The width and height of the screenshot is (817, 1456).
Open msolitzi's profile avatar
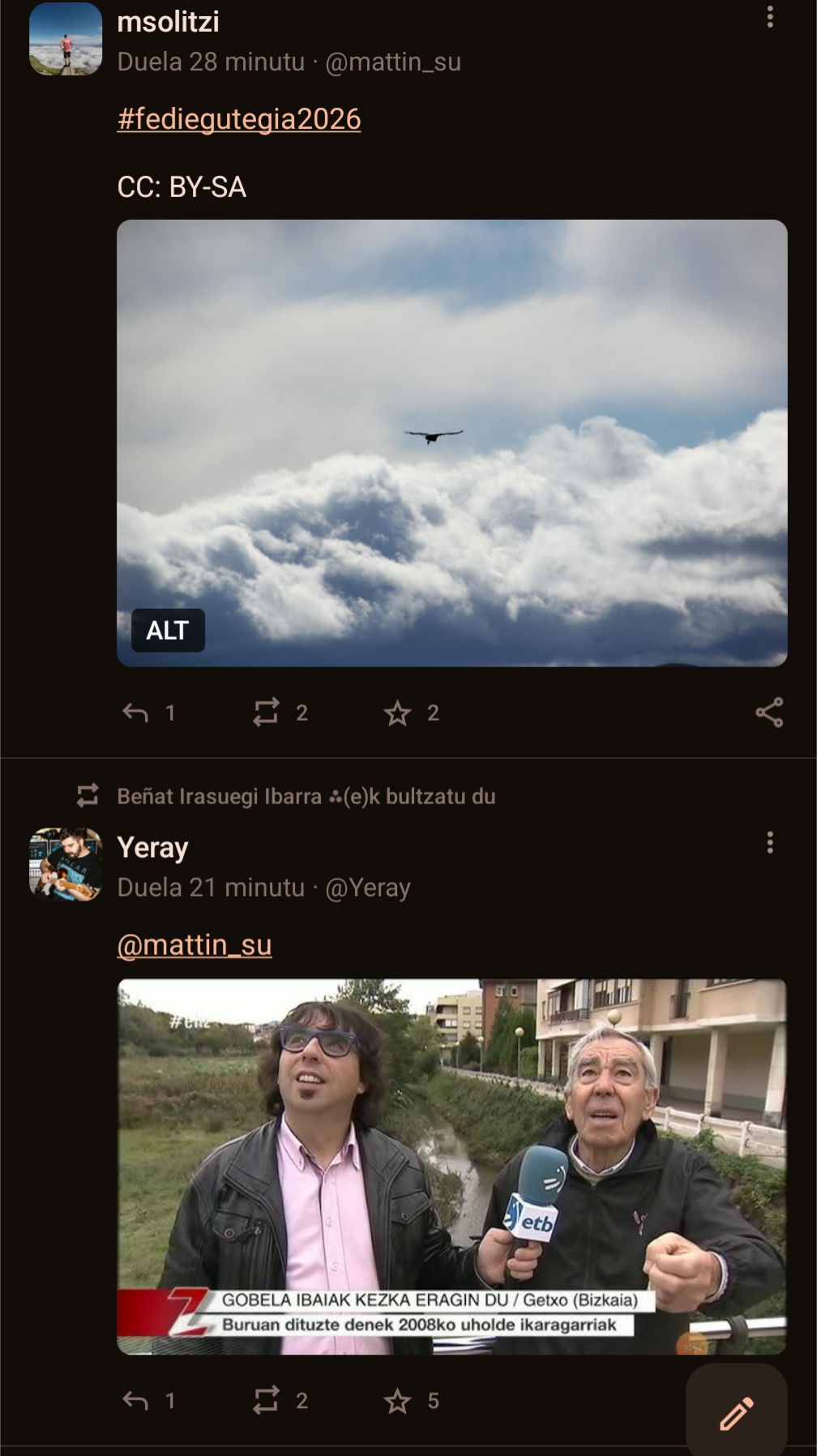(x=66, y=39)
